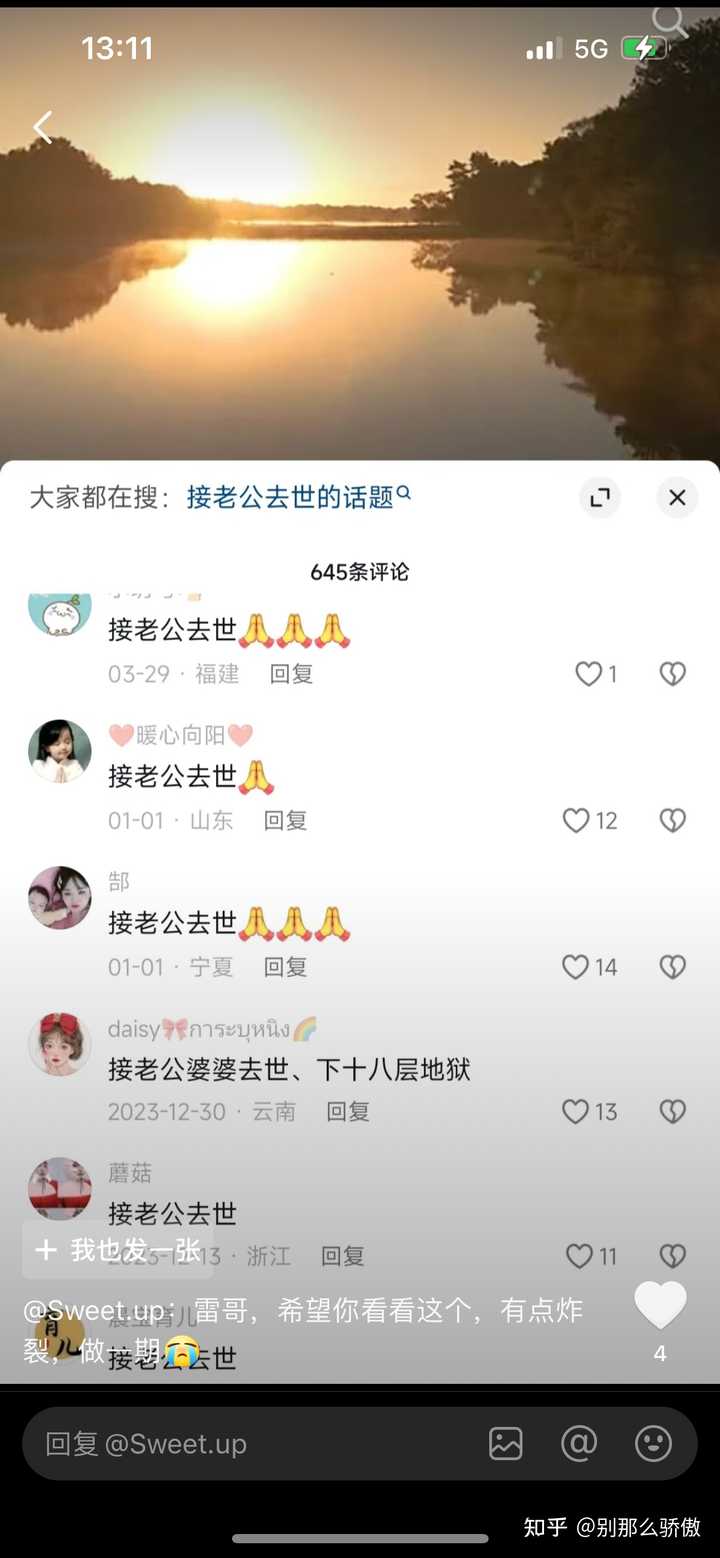Go back with the top-left arrow

[42, 127]
